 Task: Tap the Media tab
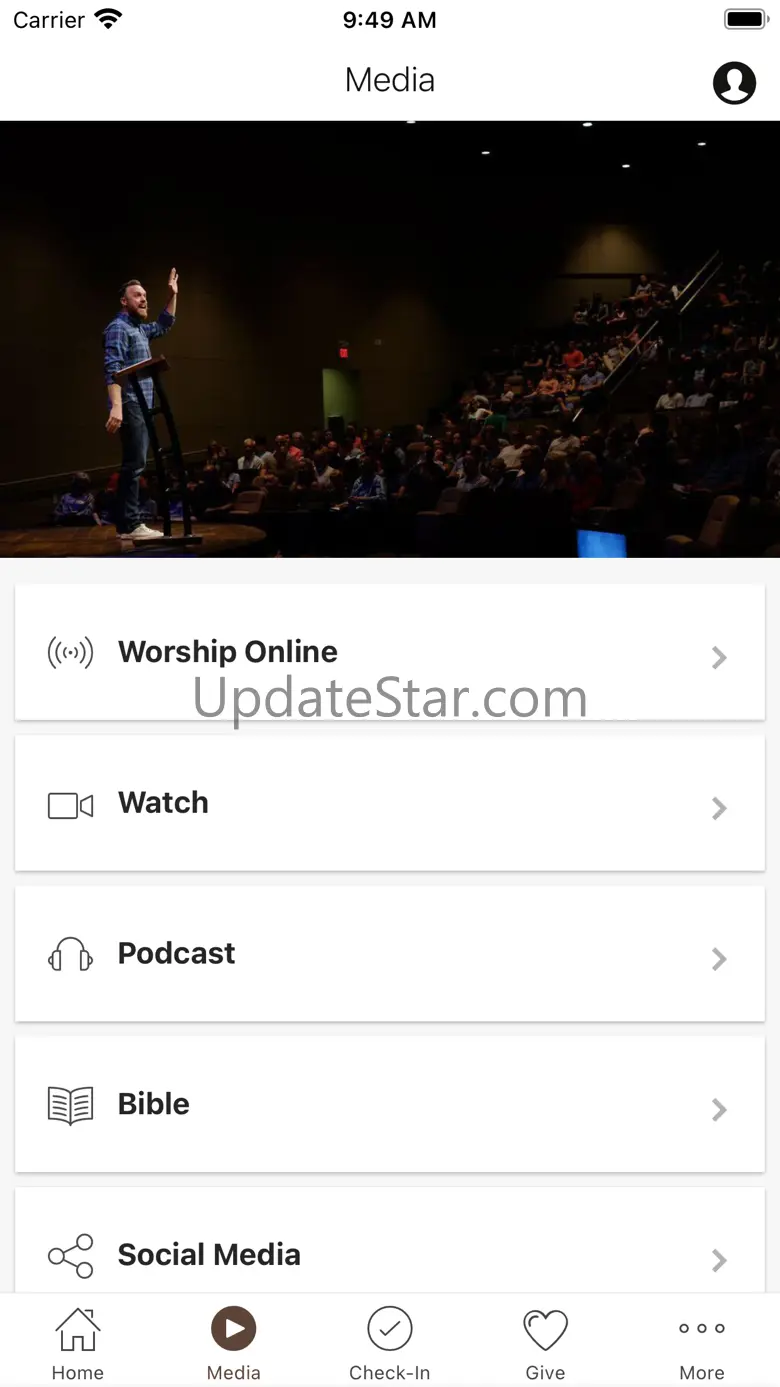point(234,1342)
